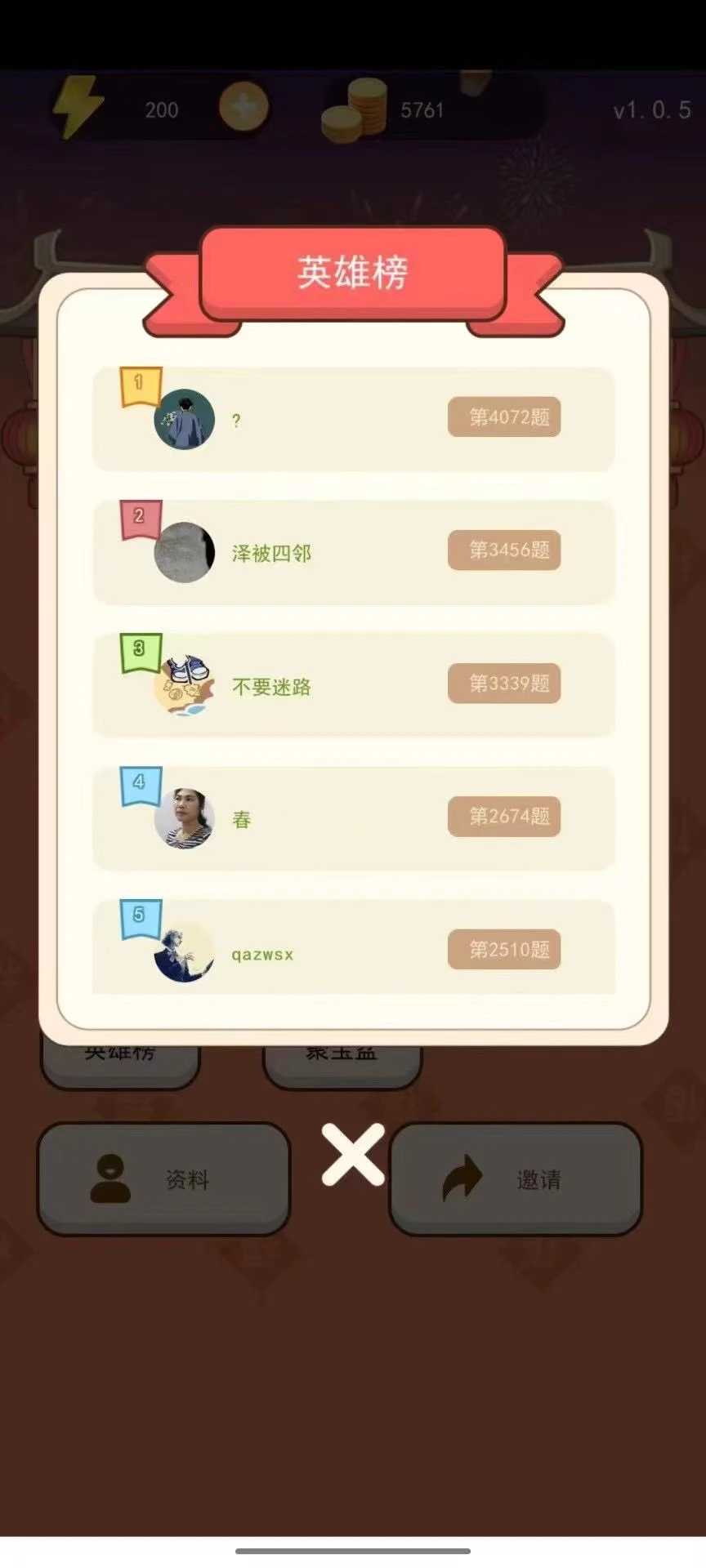The height and width of the screenshot is (1568, 706).
Task: Click the 第2674题 badge beside 春
Action: [x=504, y=816]
